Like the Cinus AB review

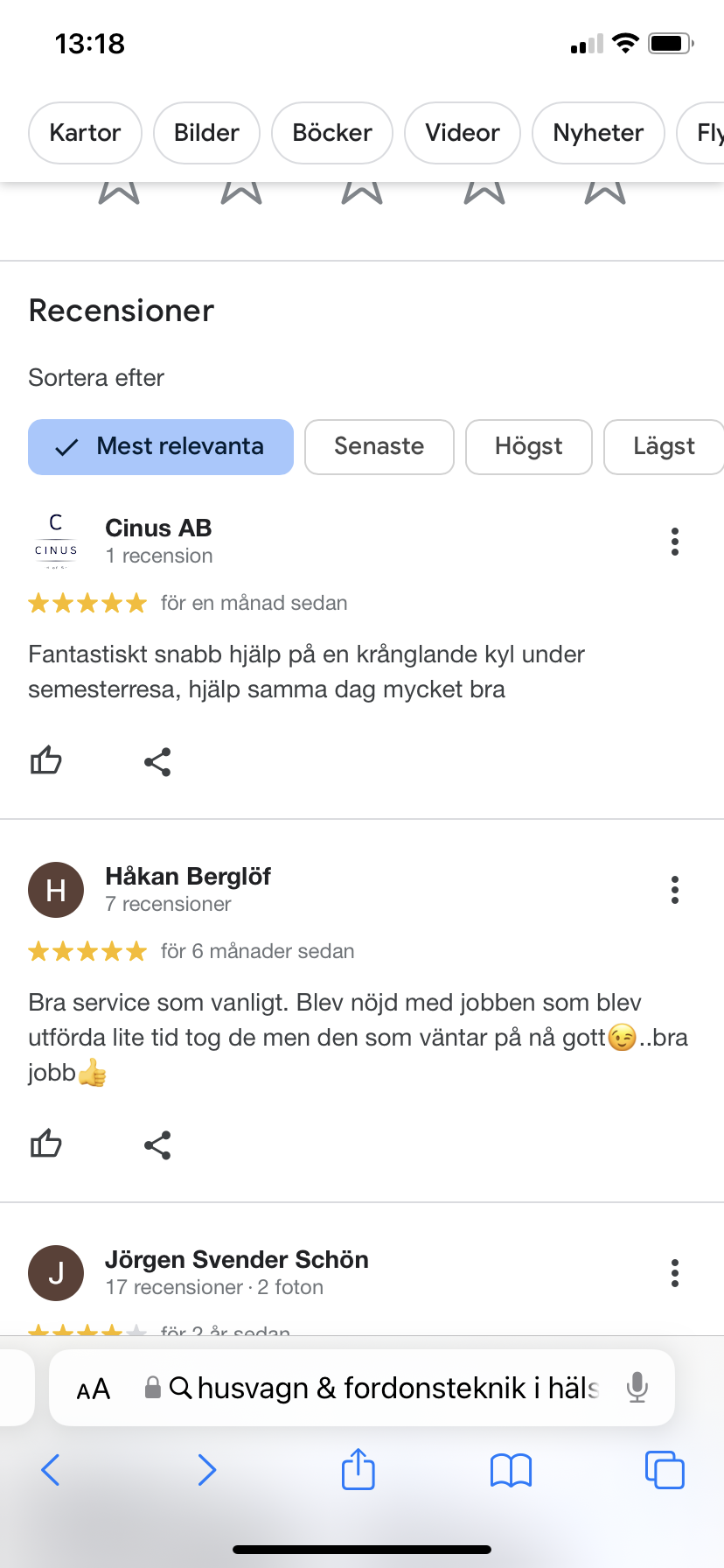click(x=46, y=761)
